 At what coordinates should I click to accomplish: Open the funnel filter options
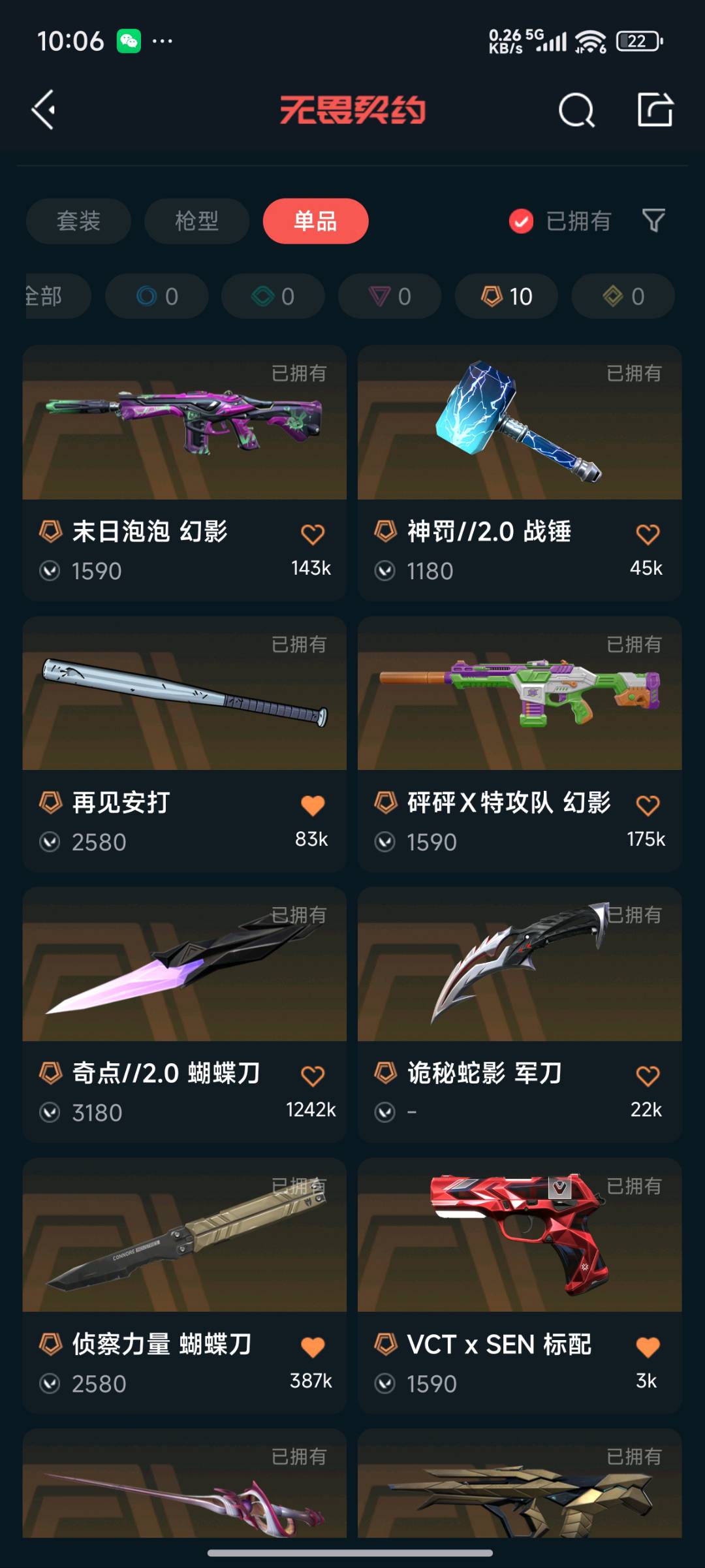click(653, 221)
